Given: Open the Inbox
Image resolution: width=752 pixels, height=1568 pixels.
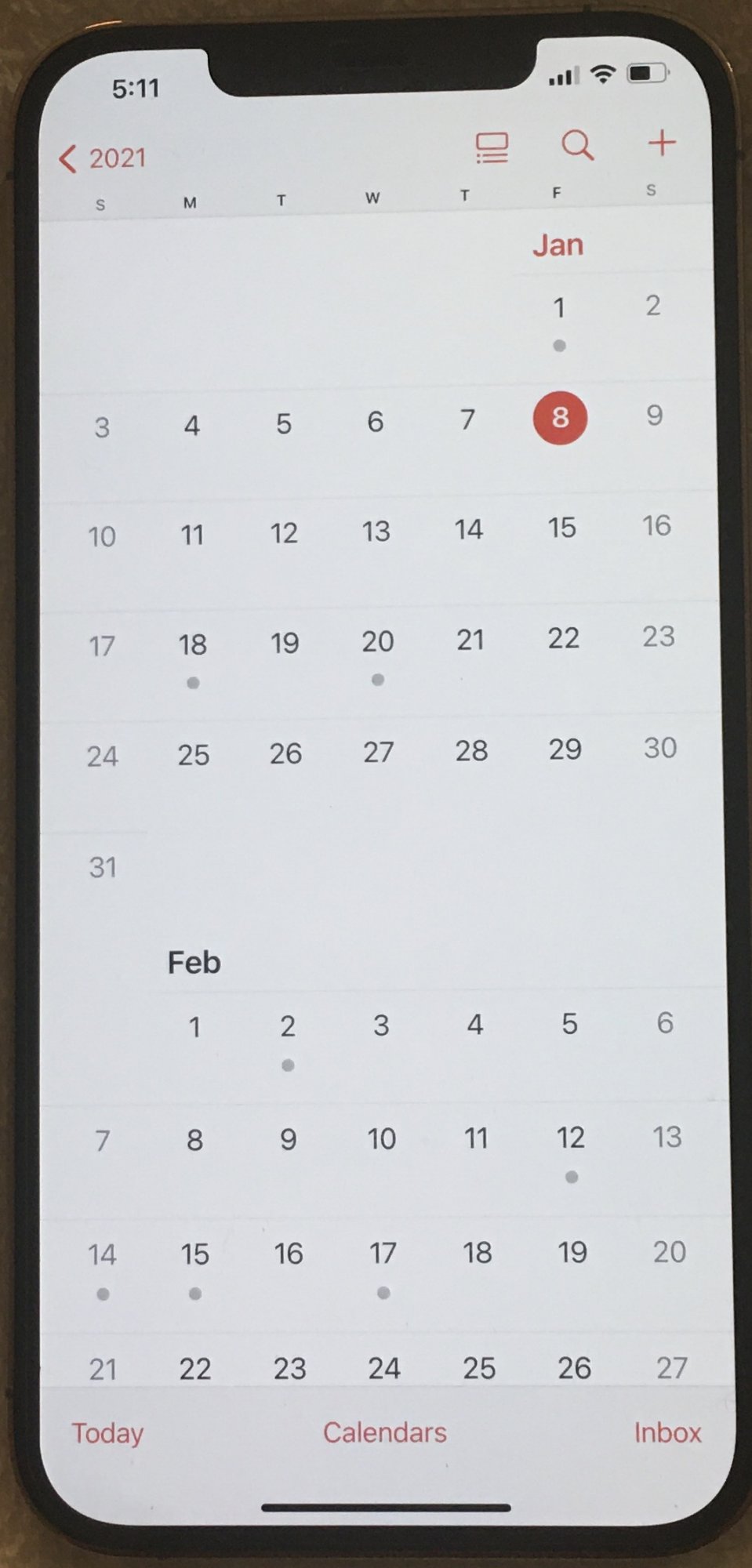Looking at the screenshot, I should click(667, 1432).
